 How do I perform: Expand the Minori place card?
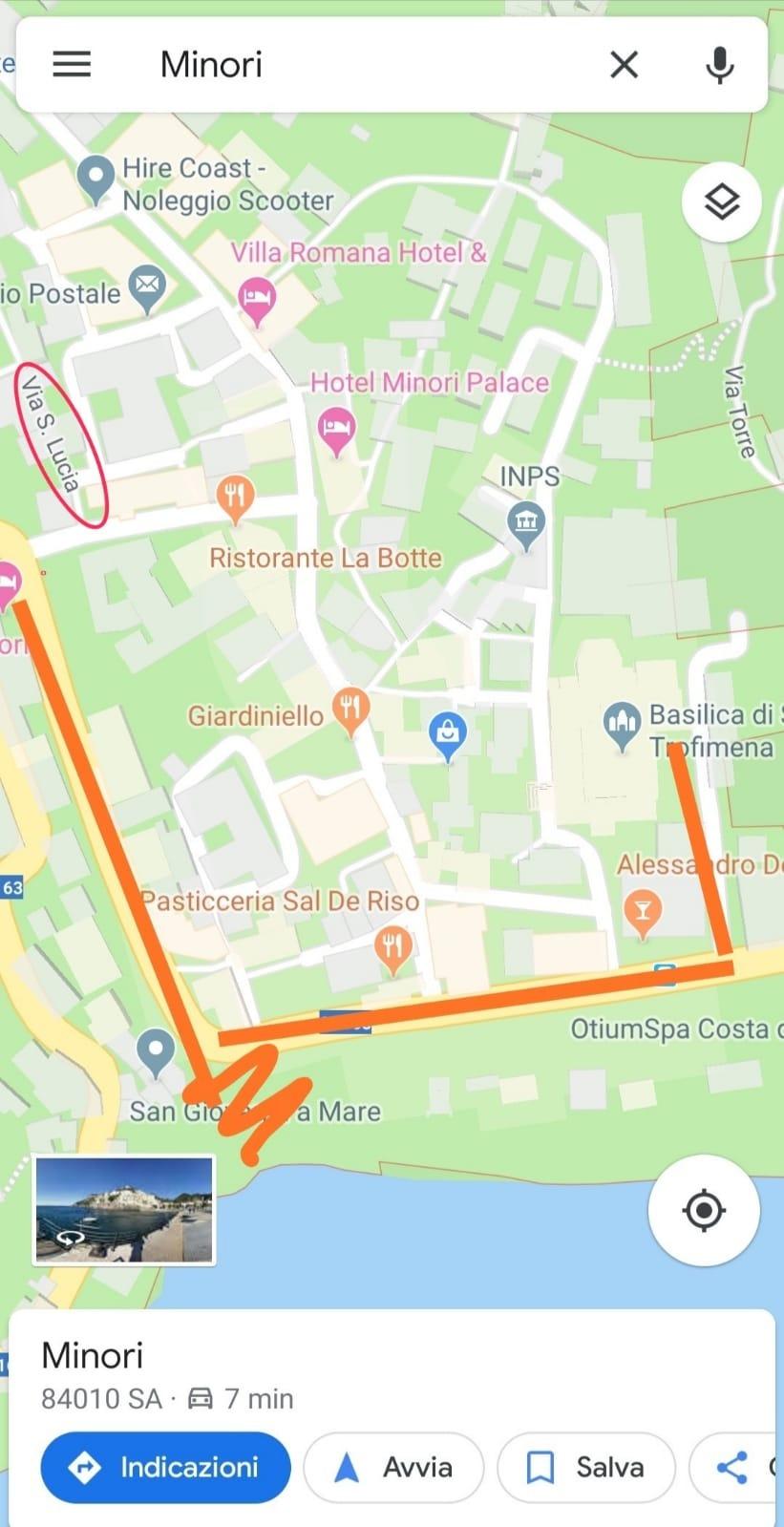(x=392, y=1375)
